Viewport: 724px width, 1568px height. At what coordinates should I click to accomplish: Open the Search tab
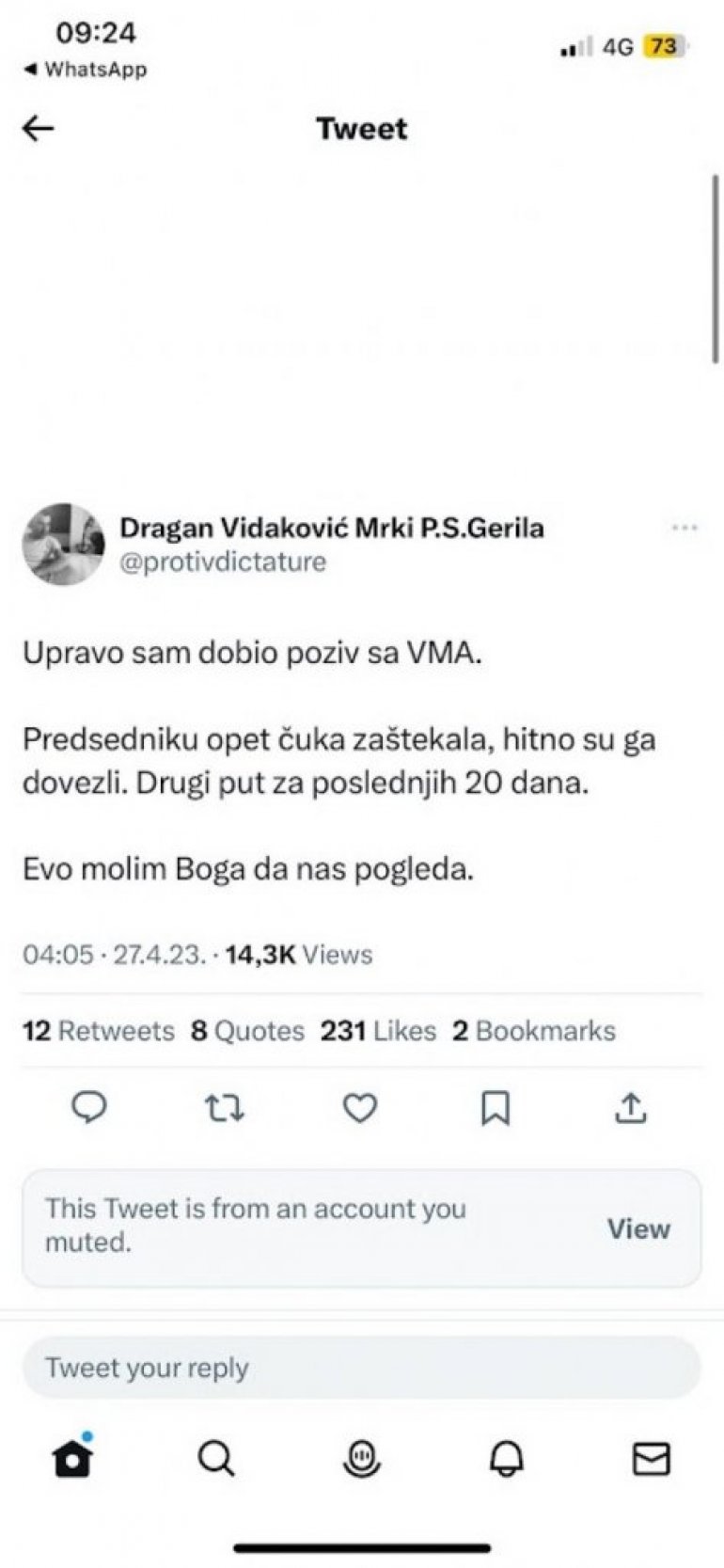(x=216, y=1459)
